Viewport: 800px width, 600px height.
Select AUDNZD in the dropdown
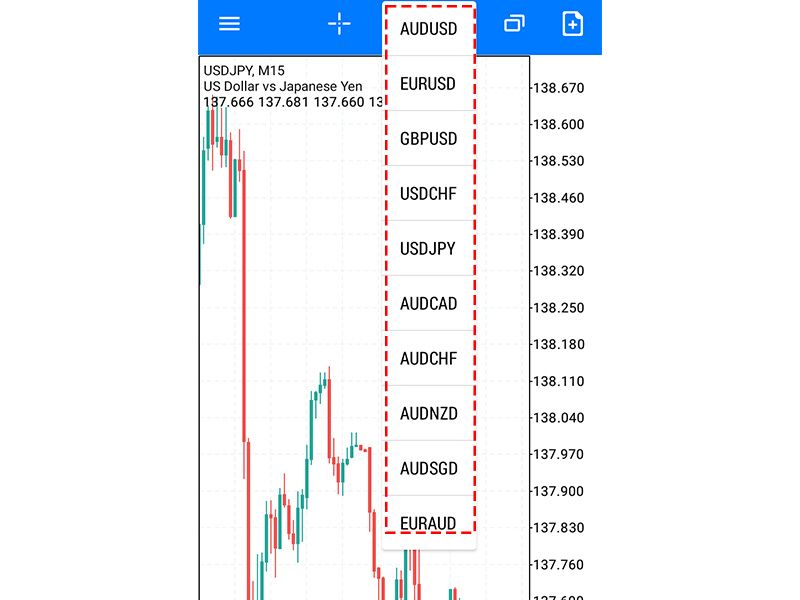coord(428,414)
